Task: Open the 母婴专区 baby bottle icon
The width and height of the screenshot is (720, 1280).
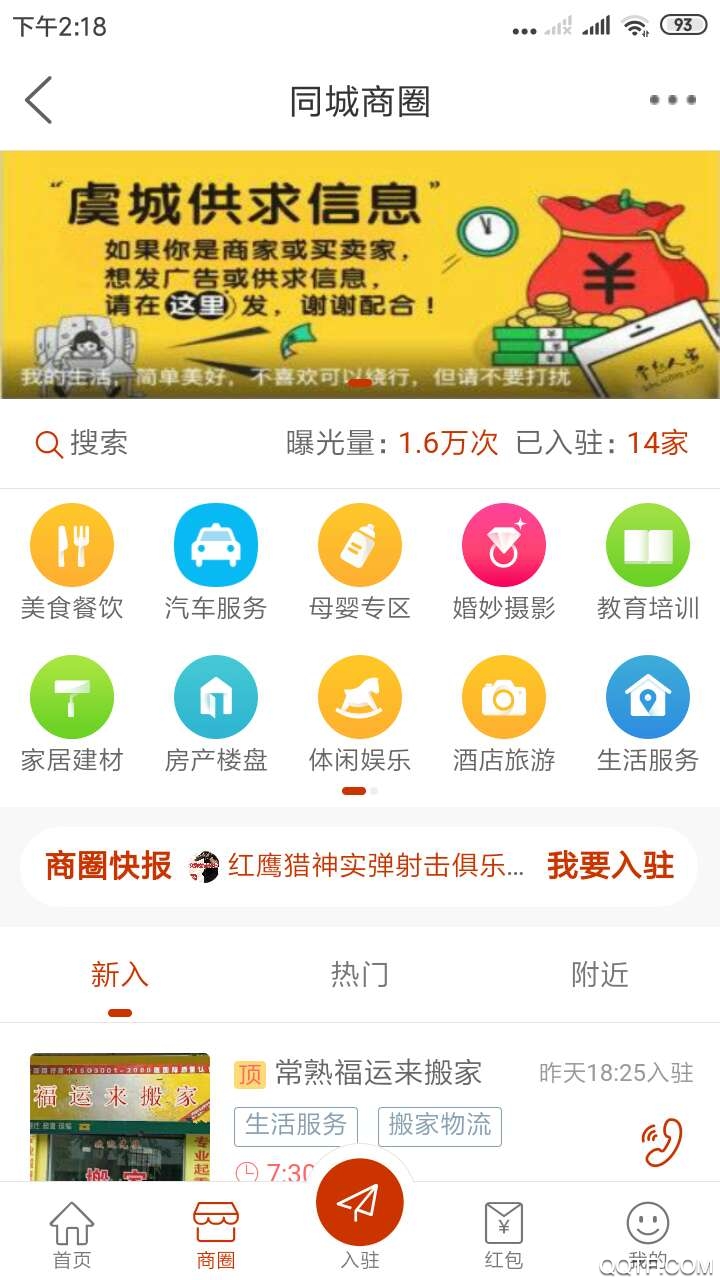Action: coord(360,545)
